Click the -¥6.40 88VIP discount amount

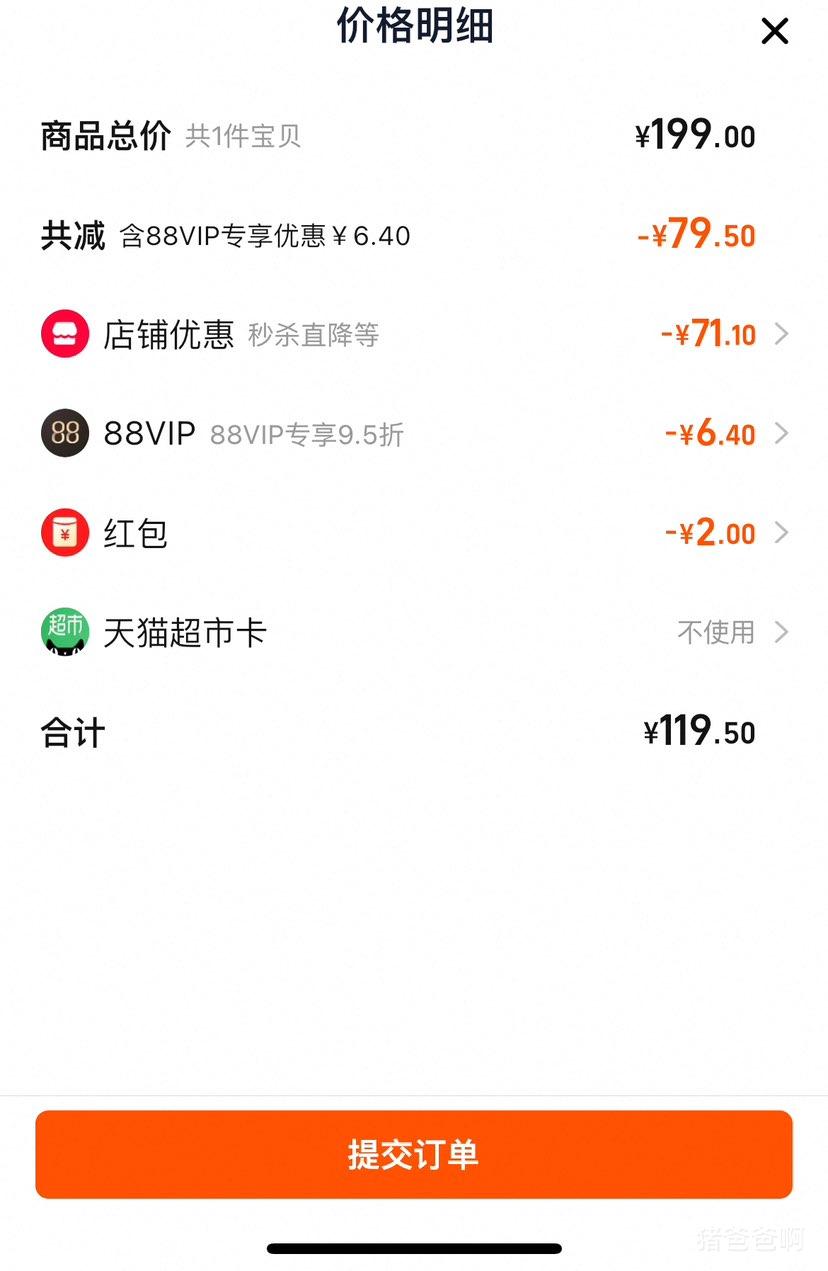pyautogui.click(x=711, y=433)
